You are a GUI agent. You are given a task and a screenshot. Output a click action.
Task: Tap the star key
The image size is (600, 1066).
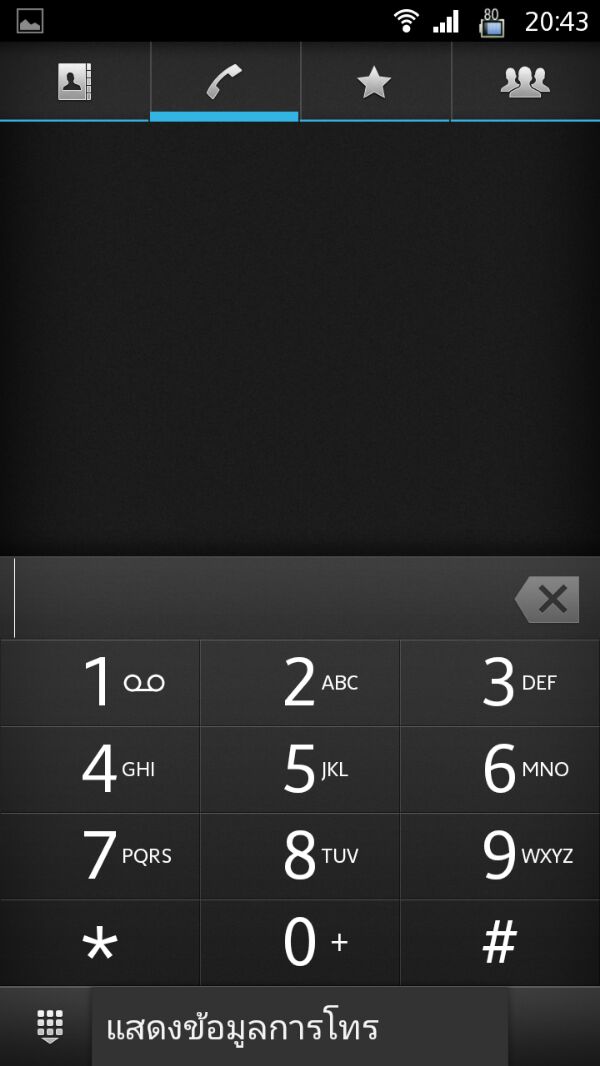coord(100,942)
